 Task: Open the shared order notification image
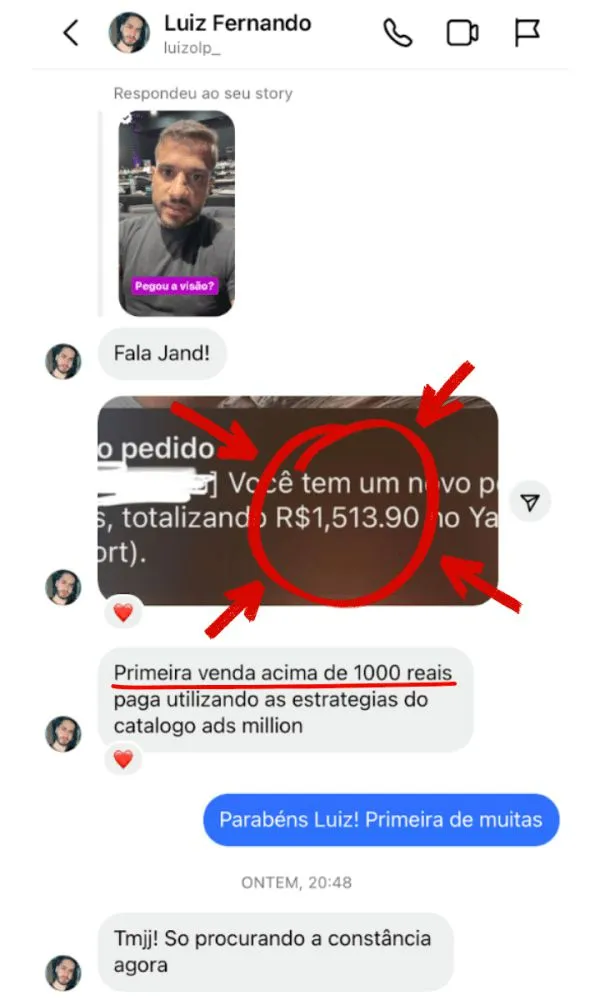tap(297, 500)
